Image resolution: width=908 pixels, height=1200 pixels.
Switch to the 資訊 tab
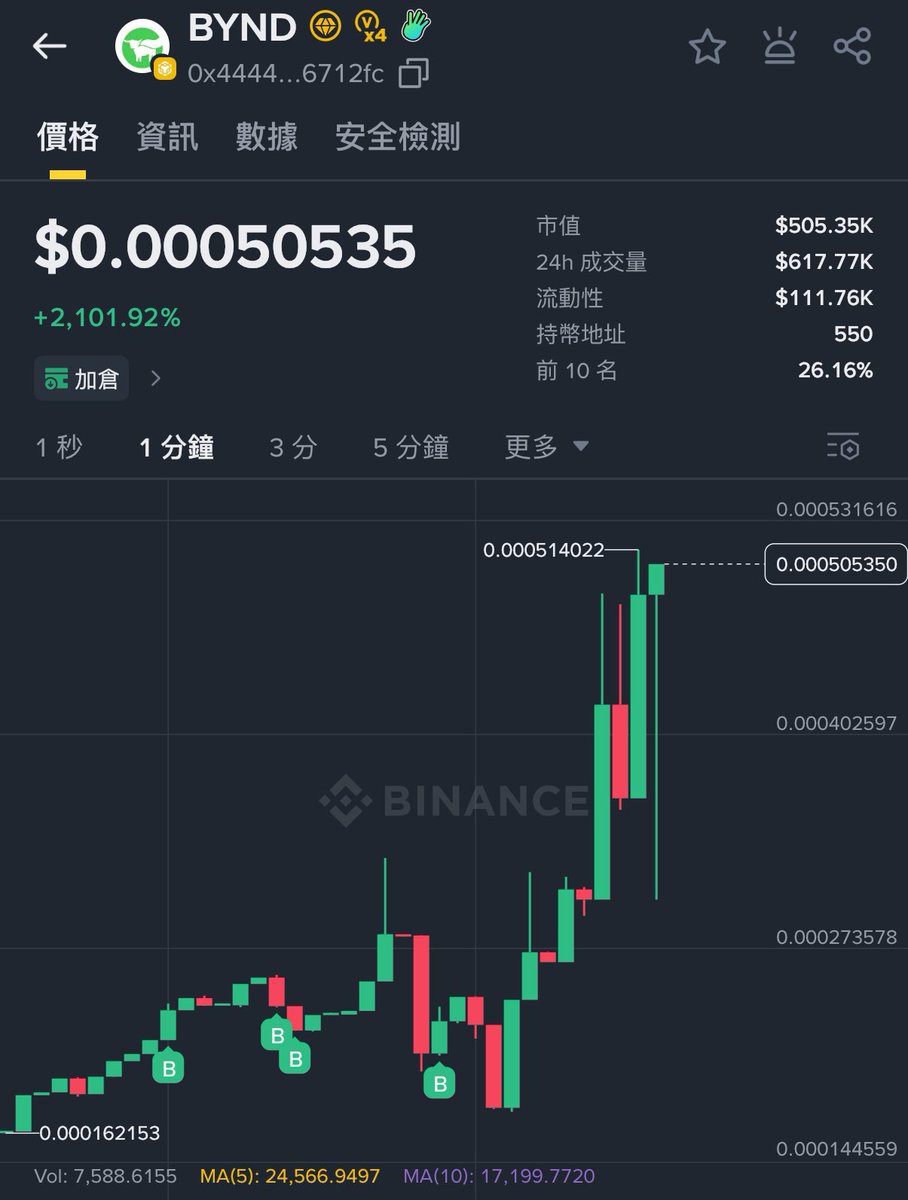coord(167,137)
